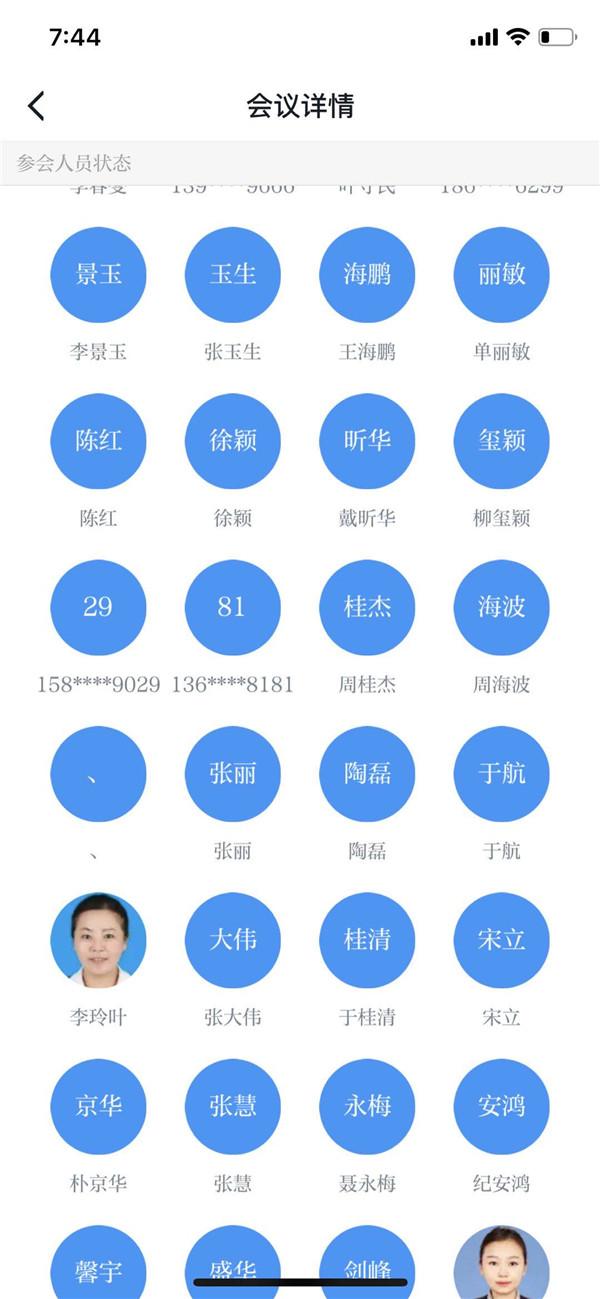The width and height of the screenshot is (600, 1299).
Task: Open attendee 周桂杰
Action: pos(367,607)
